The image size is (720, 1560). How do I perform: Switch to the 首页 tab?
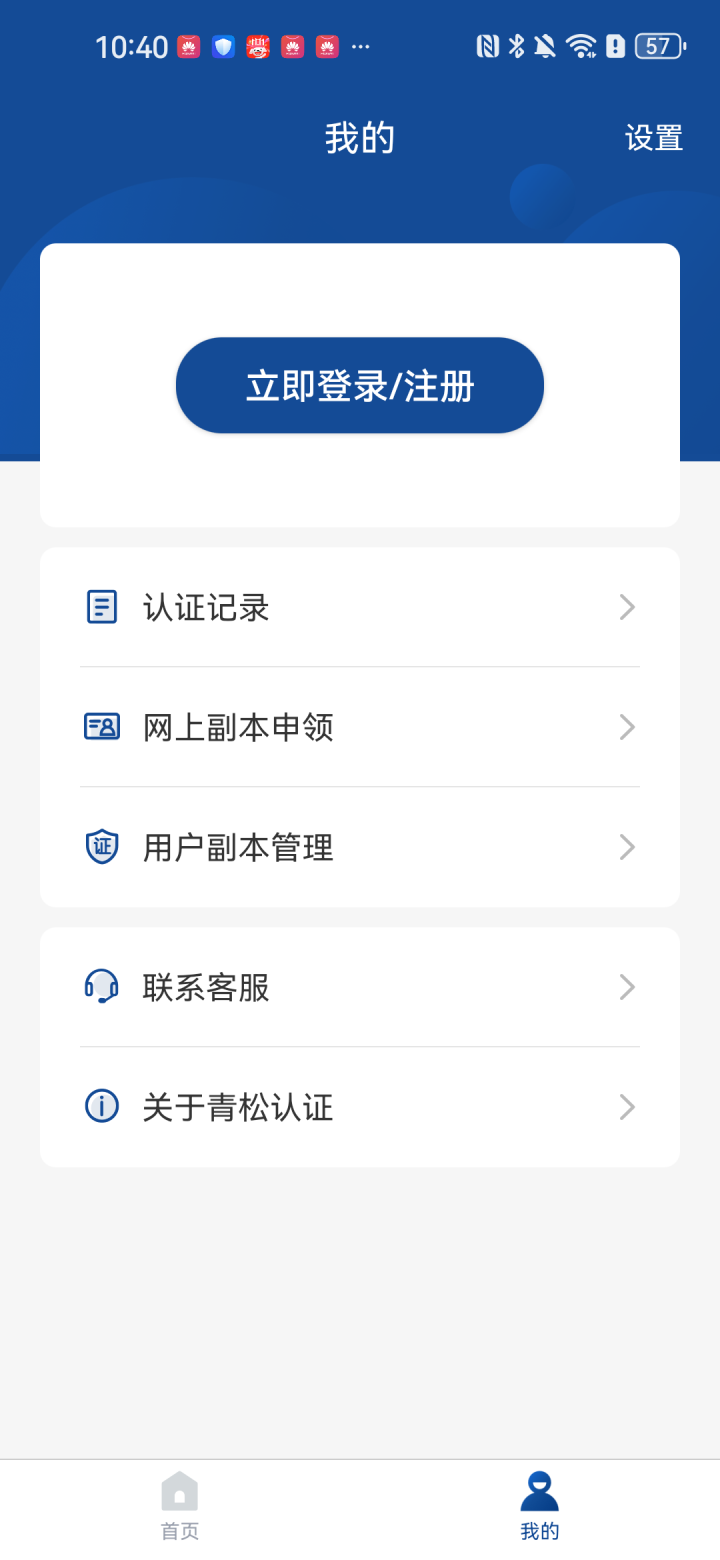179,1505
